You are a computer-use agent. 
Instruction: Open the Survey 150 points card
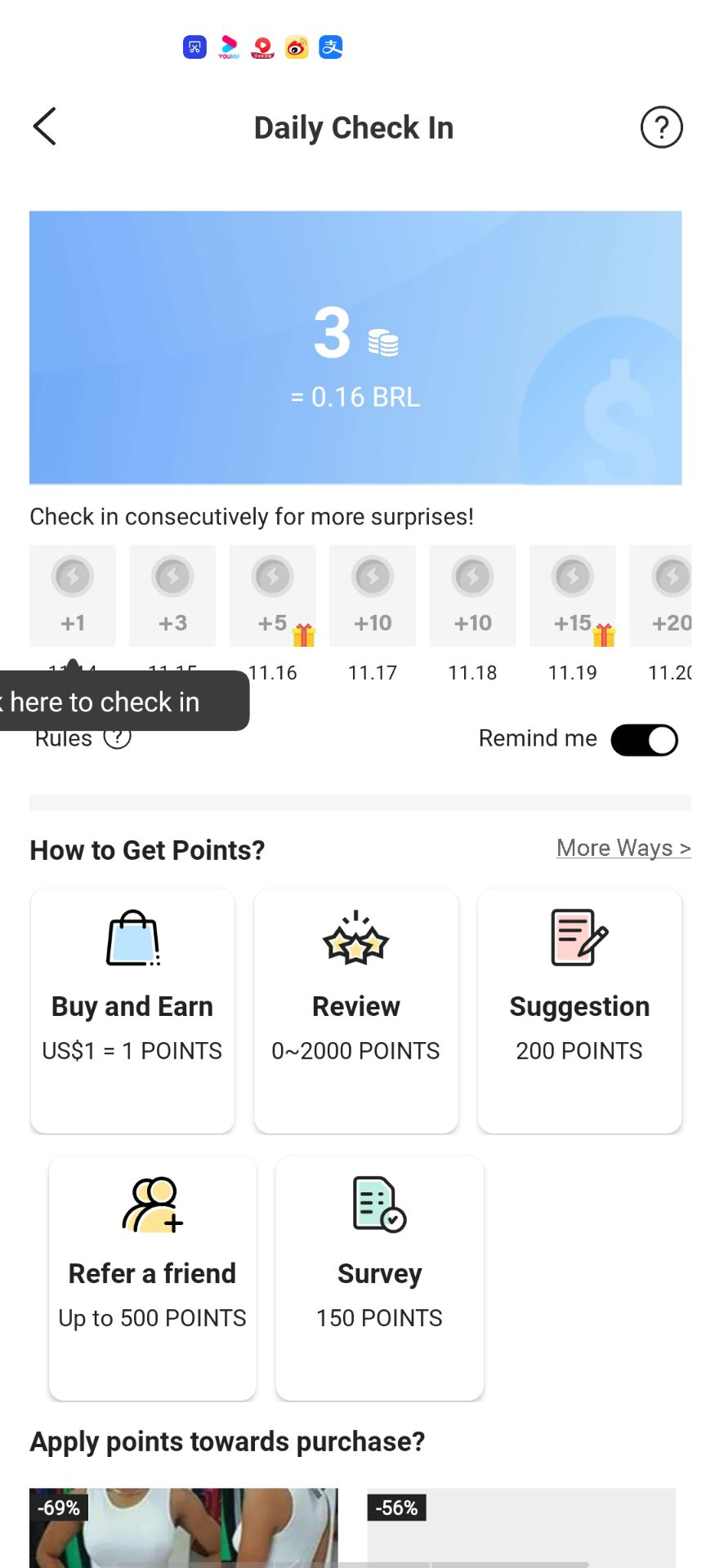click(x=379, y=1277)
